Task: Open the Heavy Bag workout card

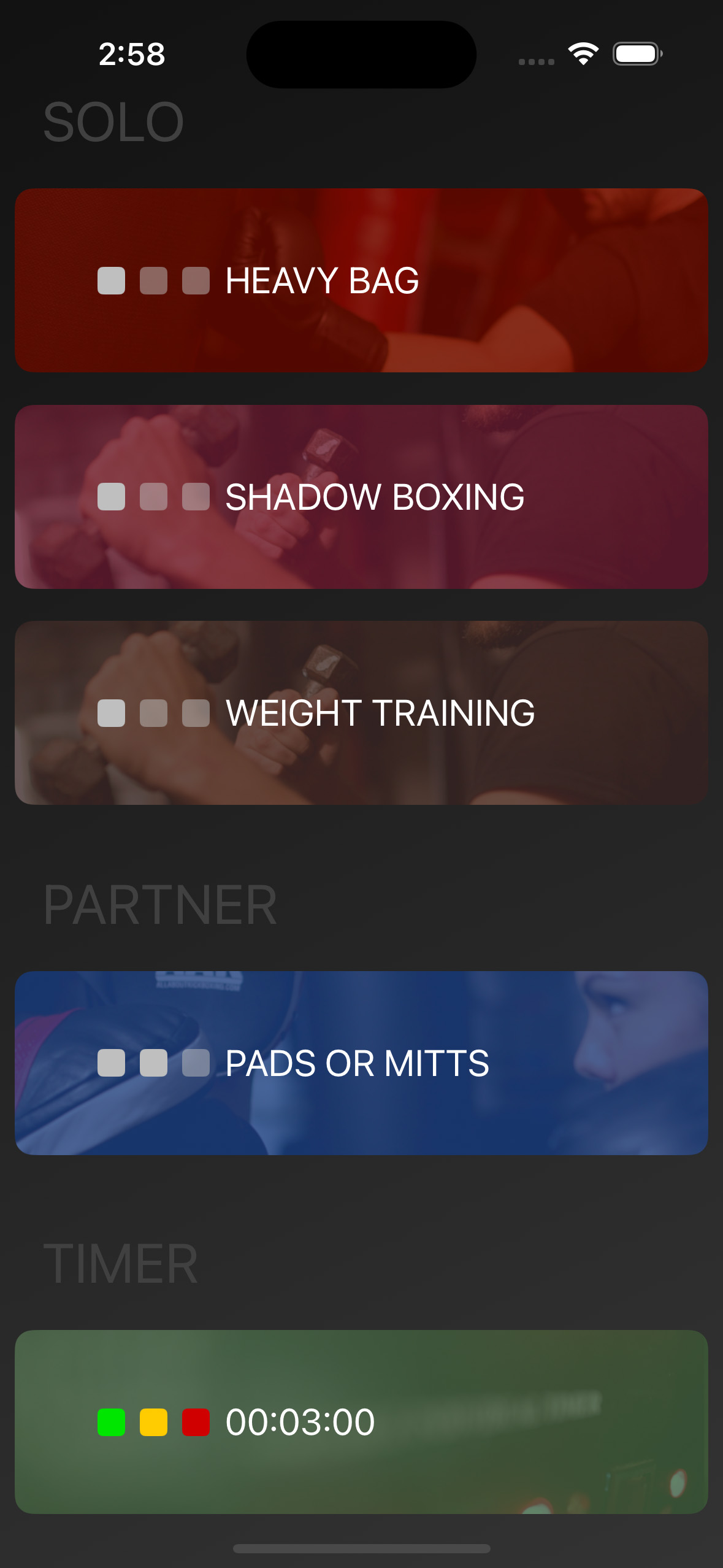Action: (x=361, y=280)
